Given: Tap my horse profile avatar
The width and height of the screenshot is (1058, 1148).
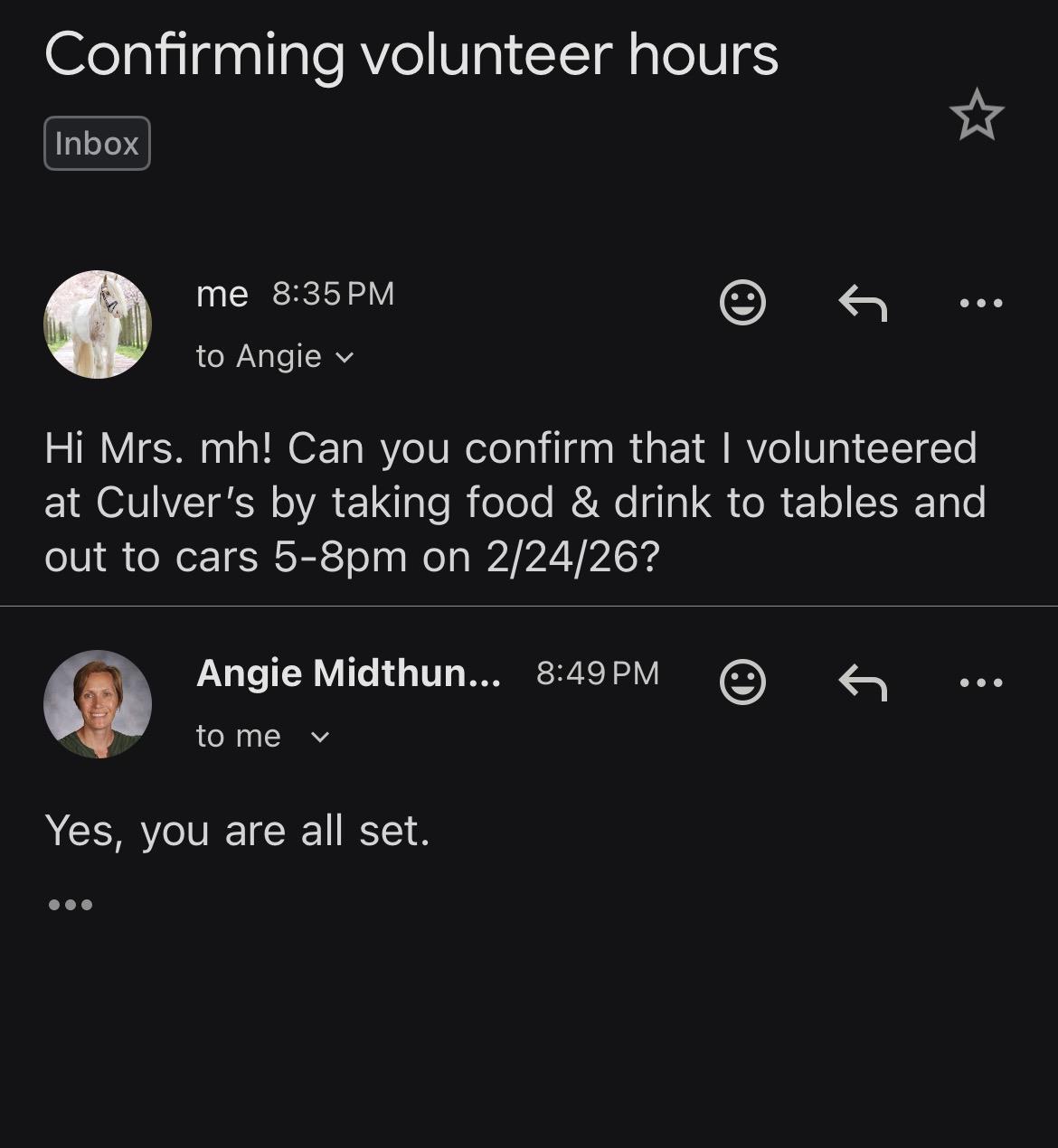Looking at the screenshot, I should click(98, 324).
